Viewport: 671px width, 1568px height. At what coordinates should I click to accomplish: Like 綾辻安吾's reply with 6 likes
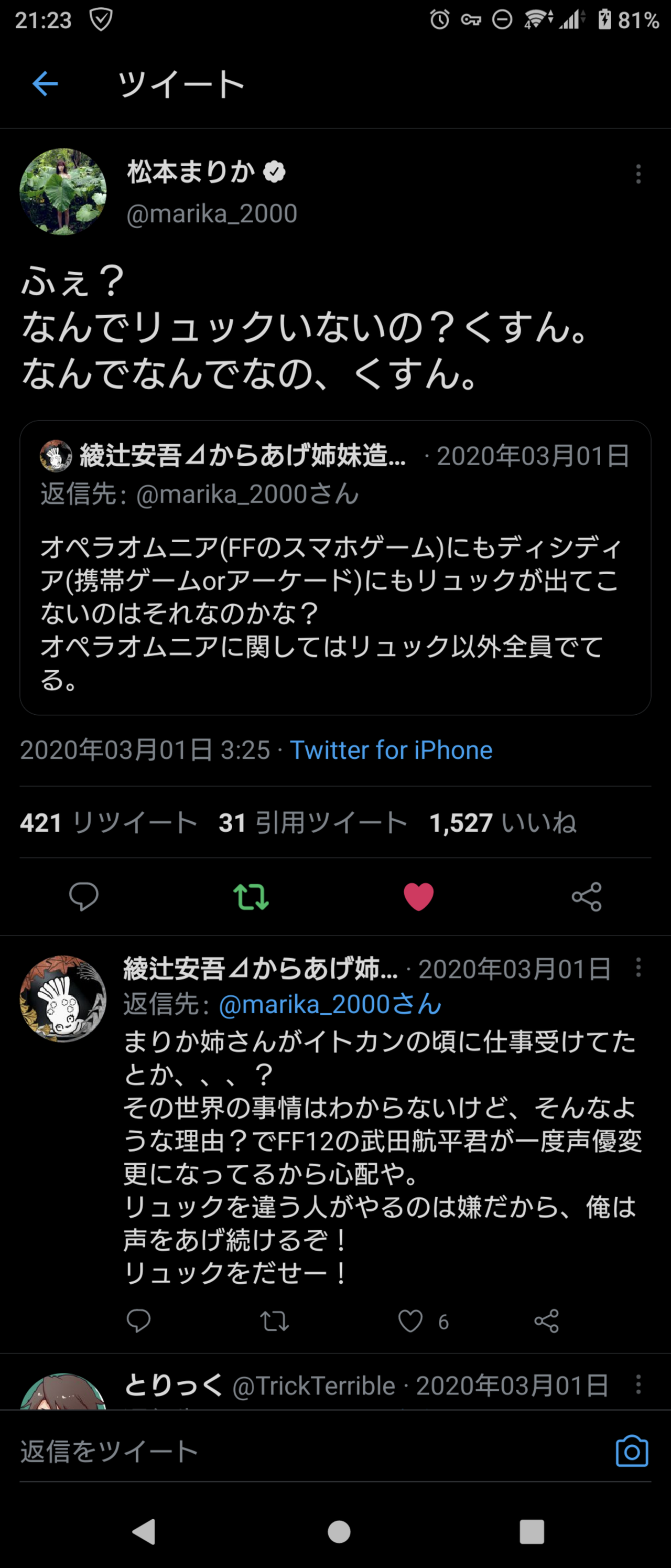click(x=410, y=1321)
